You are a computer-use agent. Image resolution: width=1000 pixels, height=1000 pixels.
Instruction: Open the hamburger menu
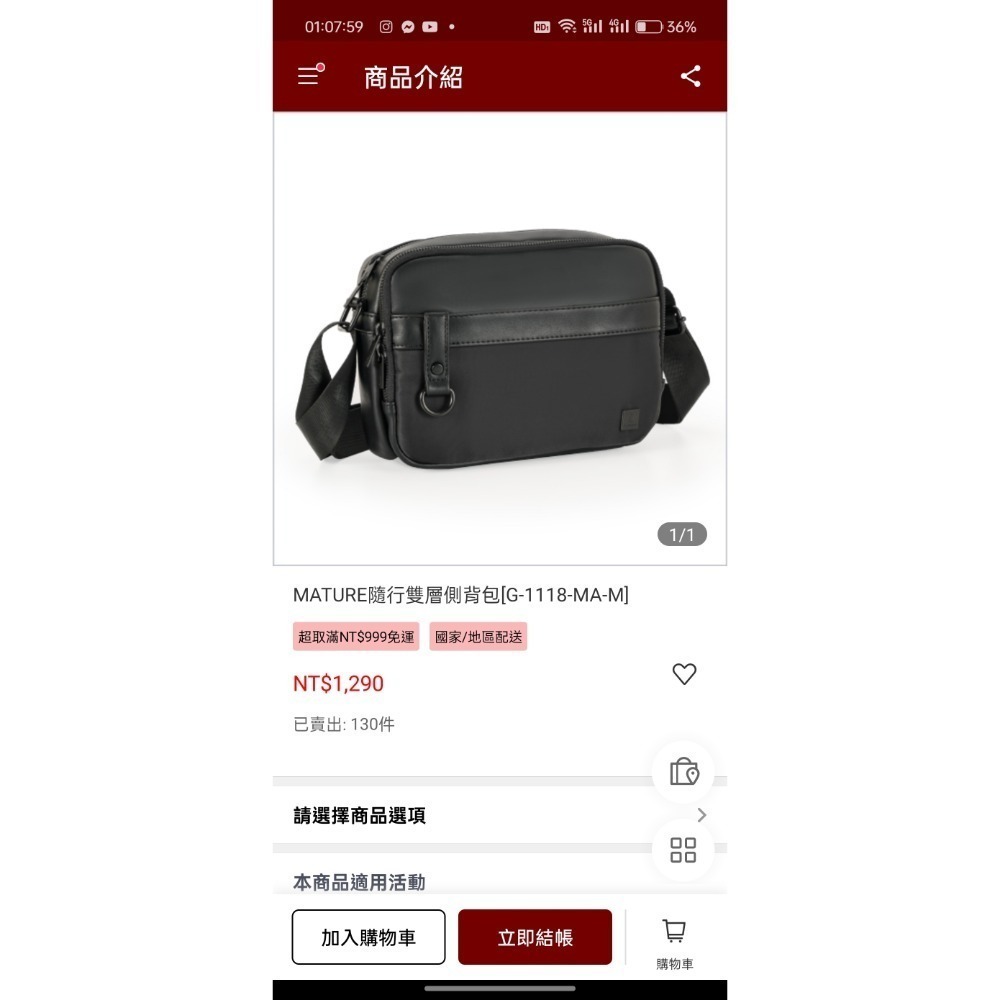(309, 76)
